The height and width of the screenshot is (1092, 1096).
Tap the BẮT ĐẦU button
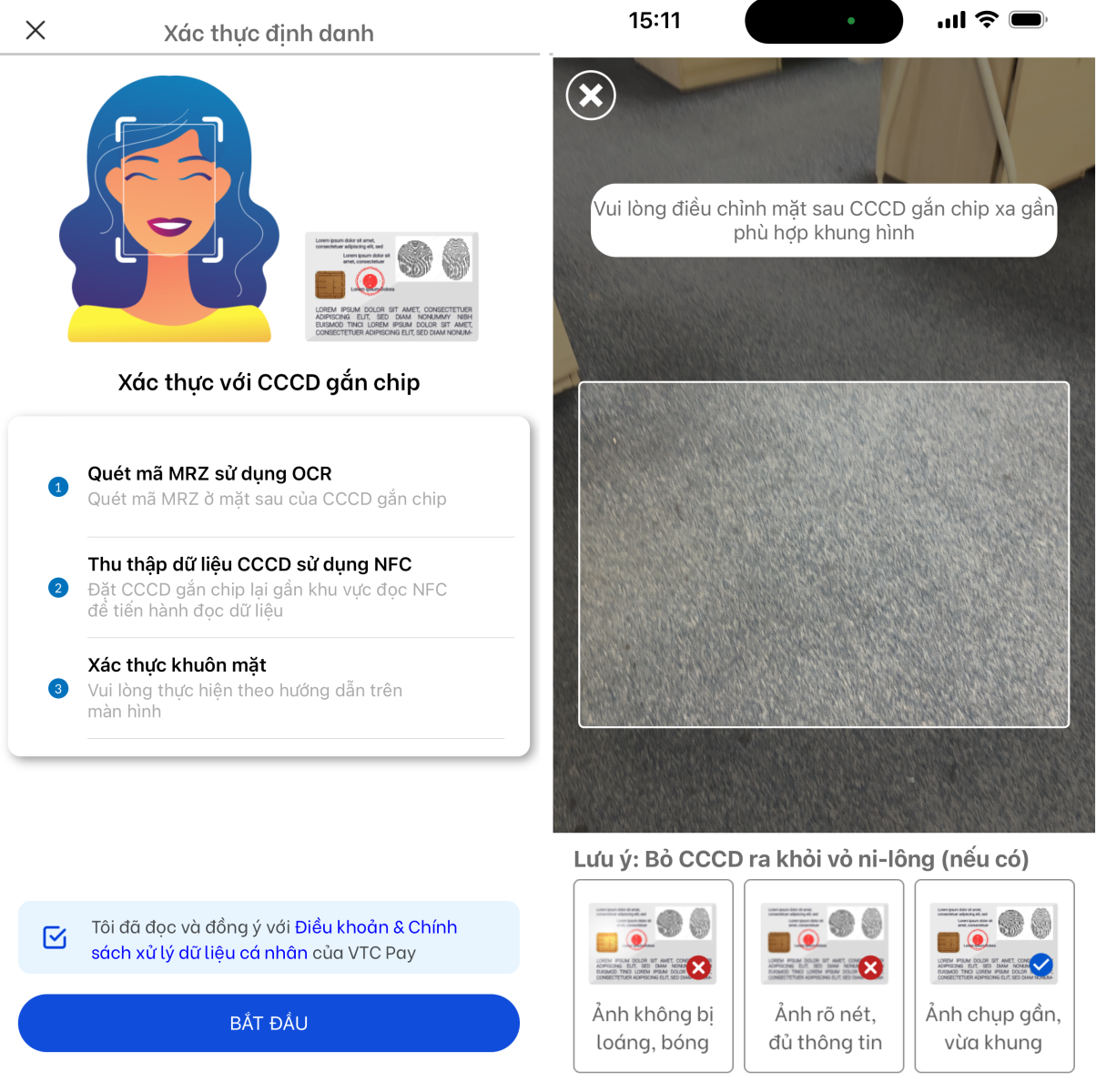[269, 1023]
